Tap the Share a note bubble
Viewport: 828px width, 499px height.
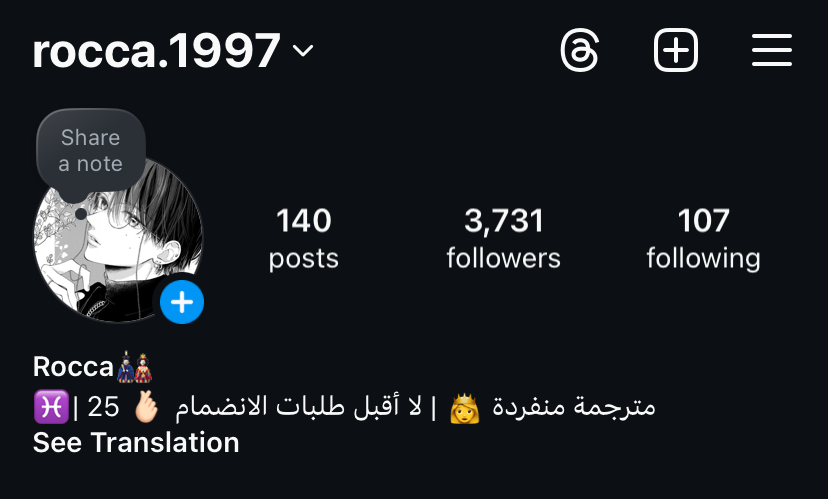click(91, 151)
